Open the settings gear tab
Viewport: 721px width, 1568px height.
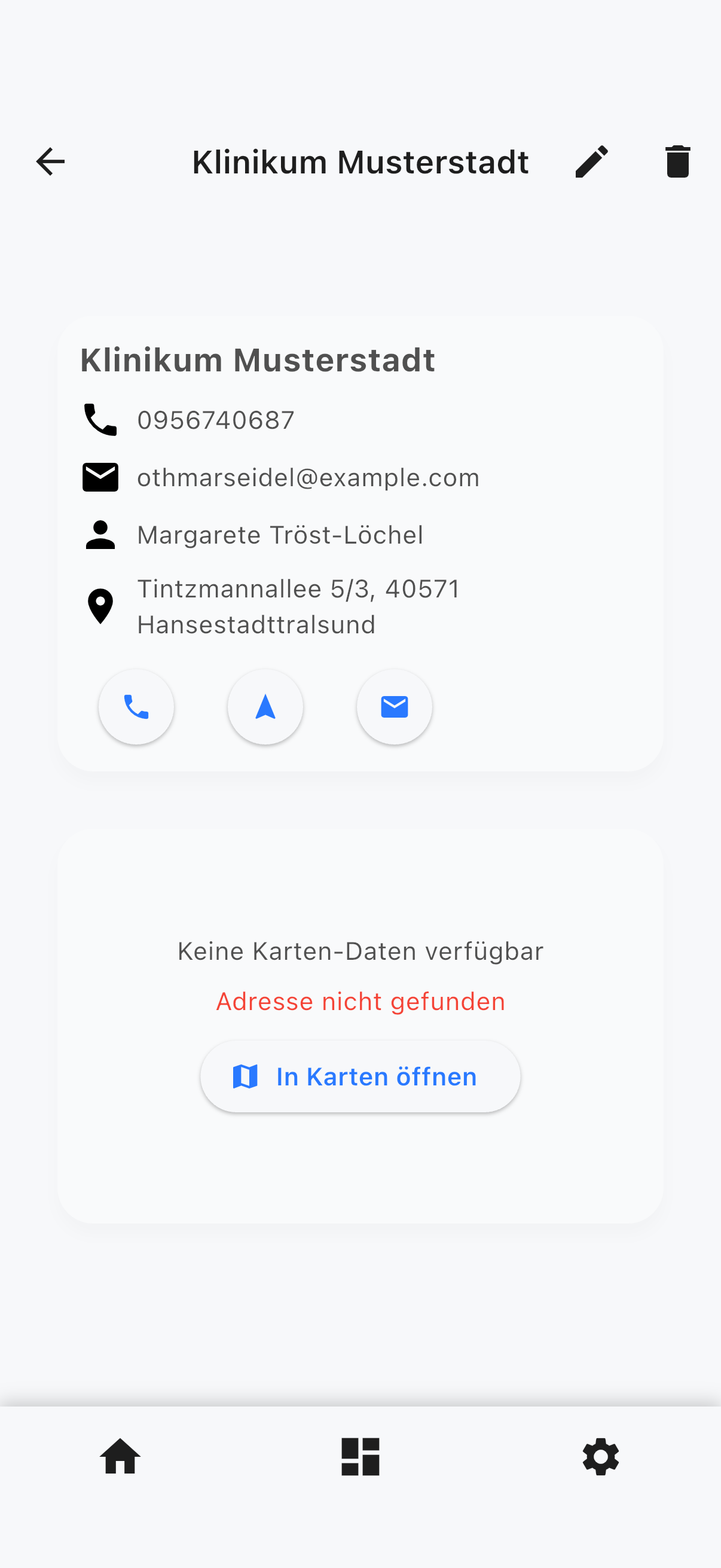pos(600,1457)
